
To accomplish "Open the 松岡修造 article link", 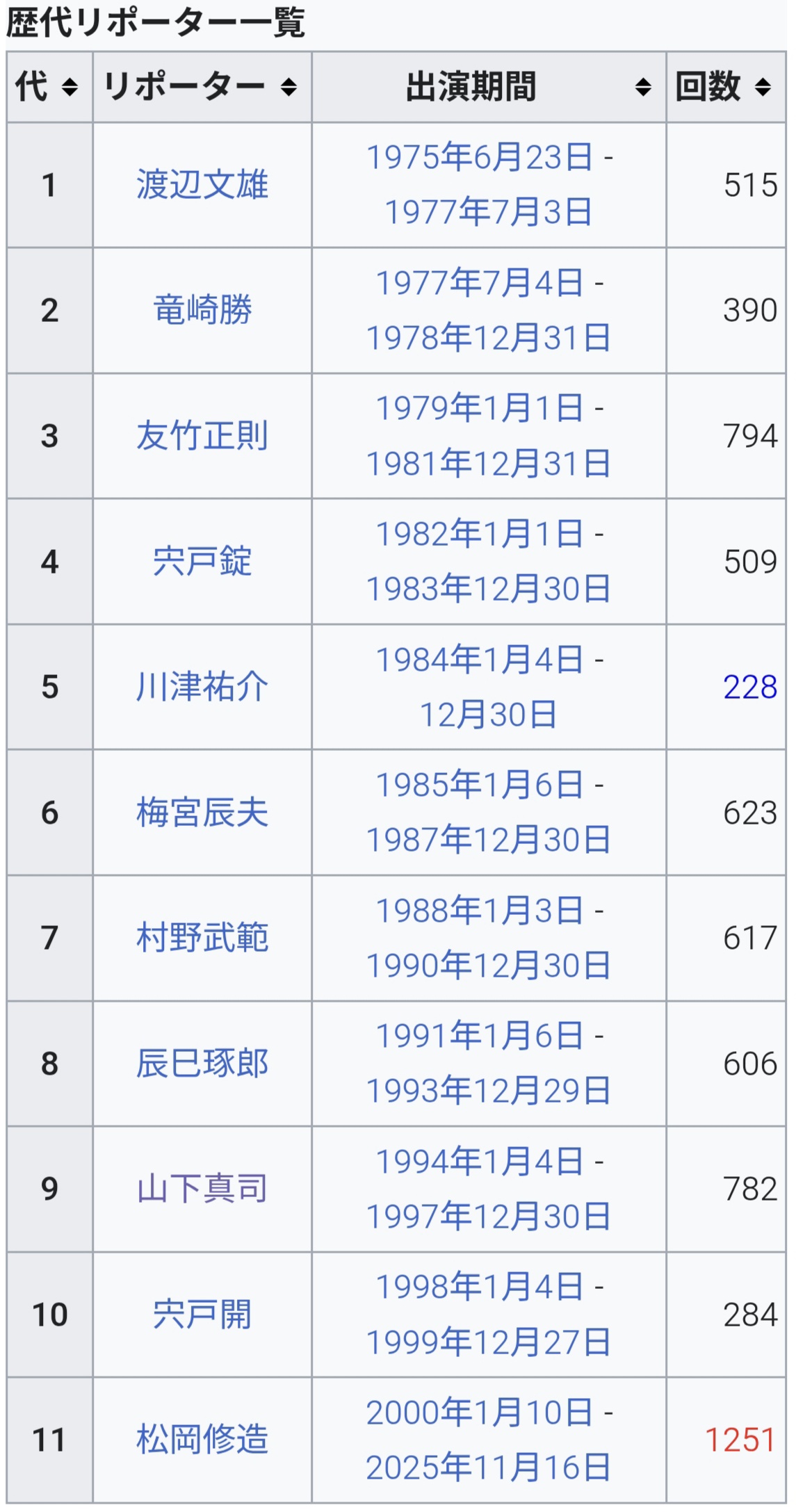I will coord(202,1440).
